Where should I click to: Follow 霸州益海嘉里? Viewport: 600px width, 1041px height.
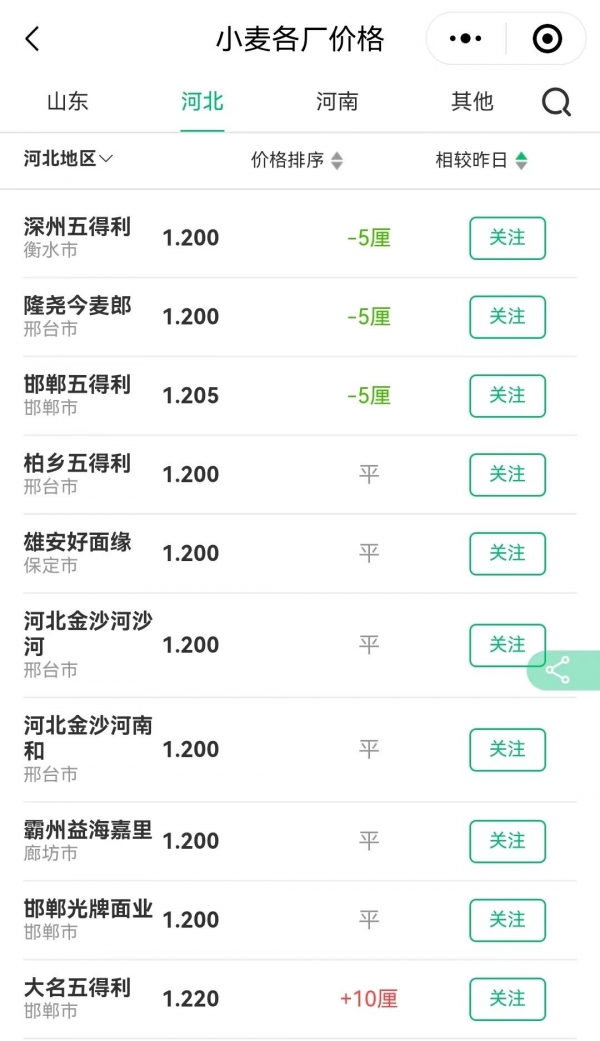pos(508,841)
